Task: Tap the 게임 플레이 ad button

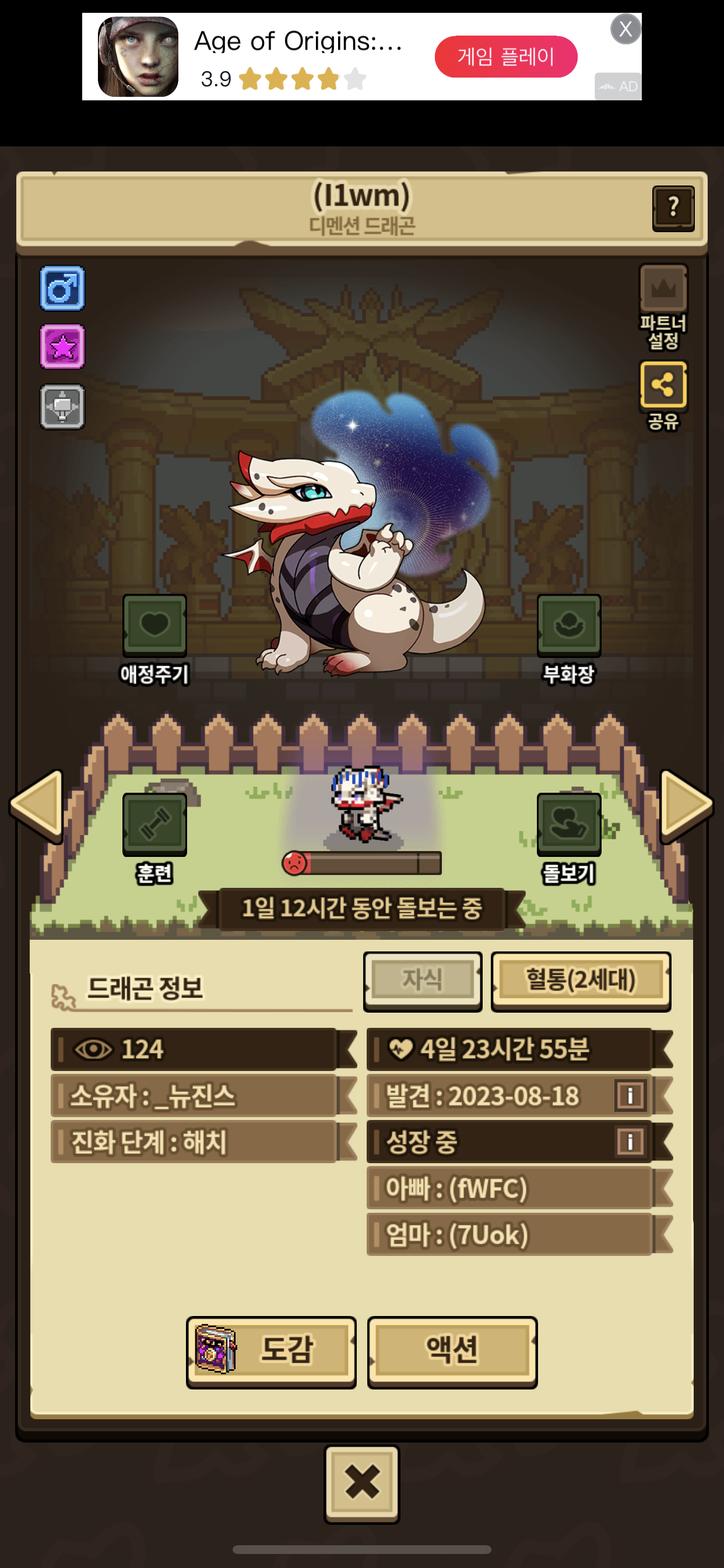Action: coord(505,57)
